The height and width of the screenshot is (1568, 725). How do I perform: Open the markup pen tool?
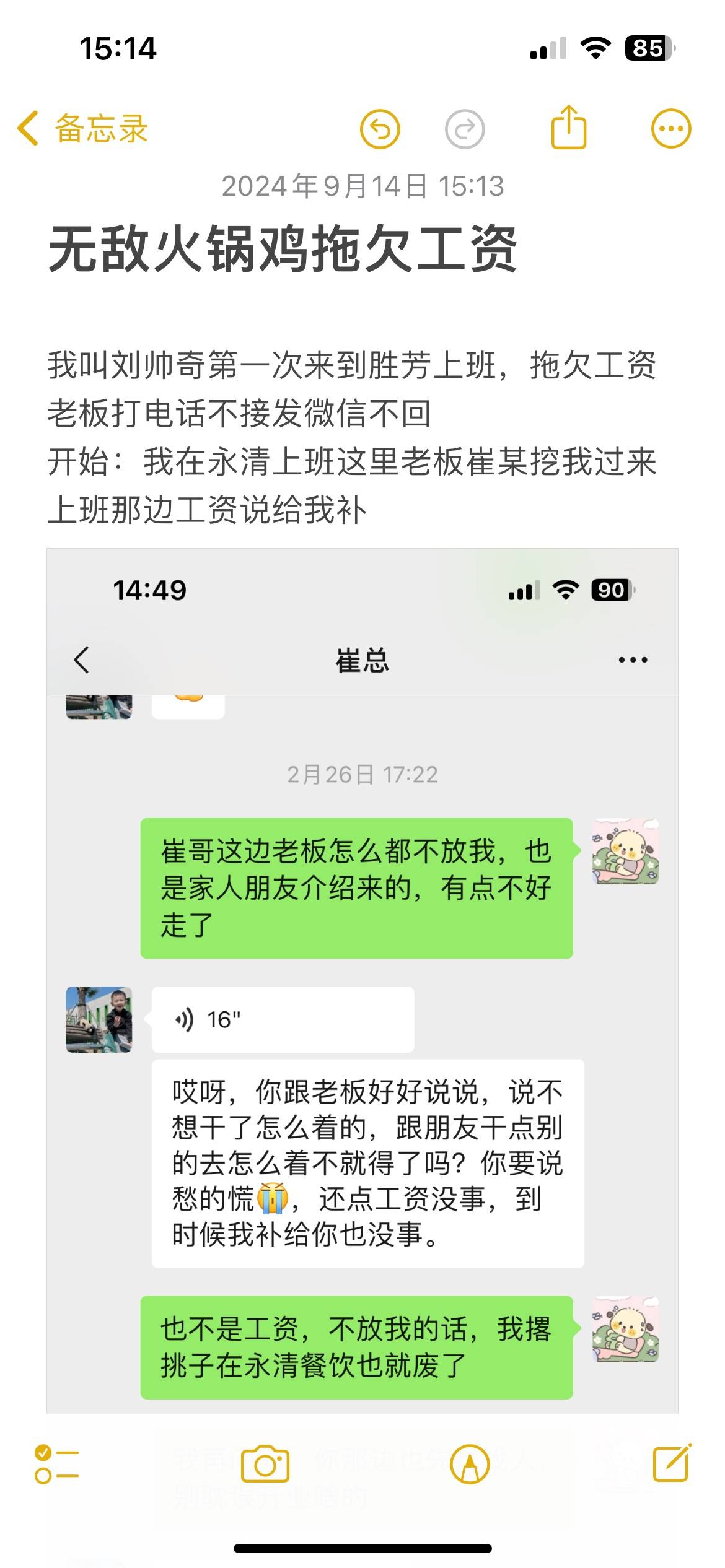coord(470,1465)
